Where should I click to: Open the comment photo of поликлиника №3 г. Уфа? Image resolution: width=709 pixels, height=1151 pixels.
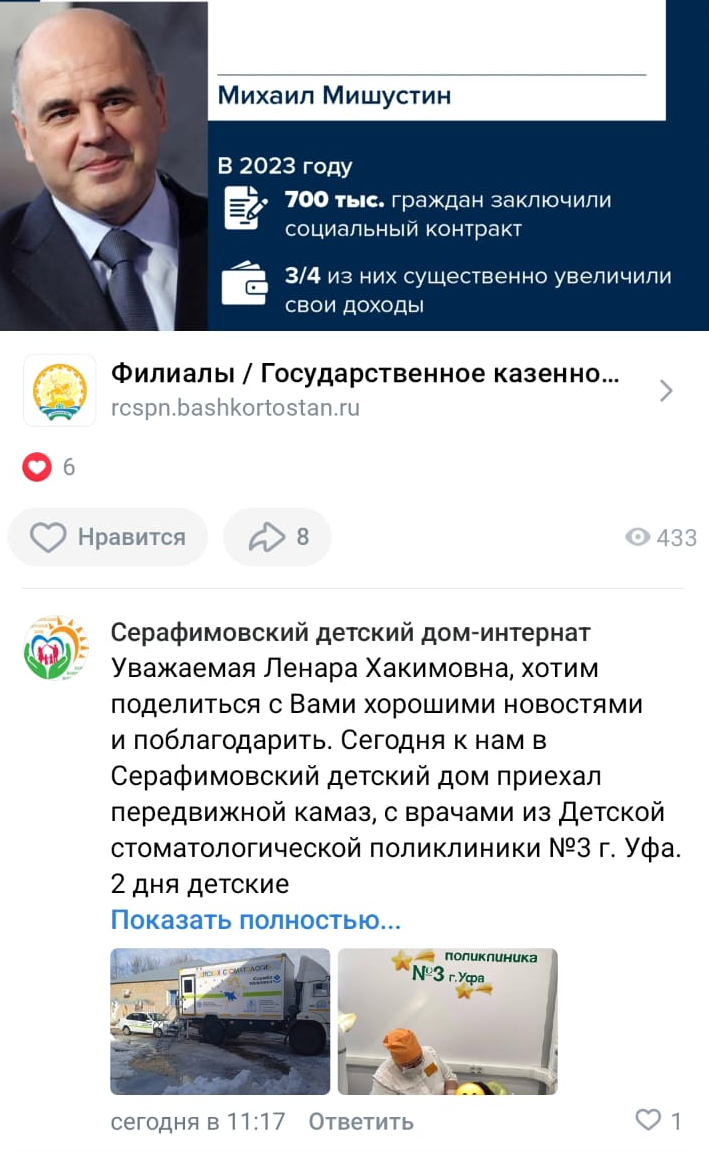447,1021
